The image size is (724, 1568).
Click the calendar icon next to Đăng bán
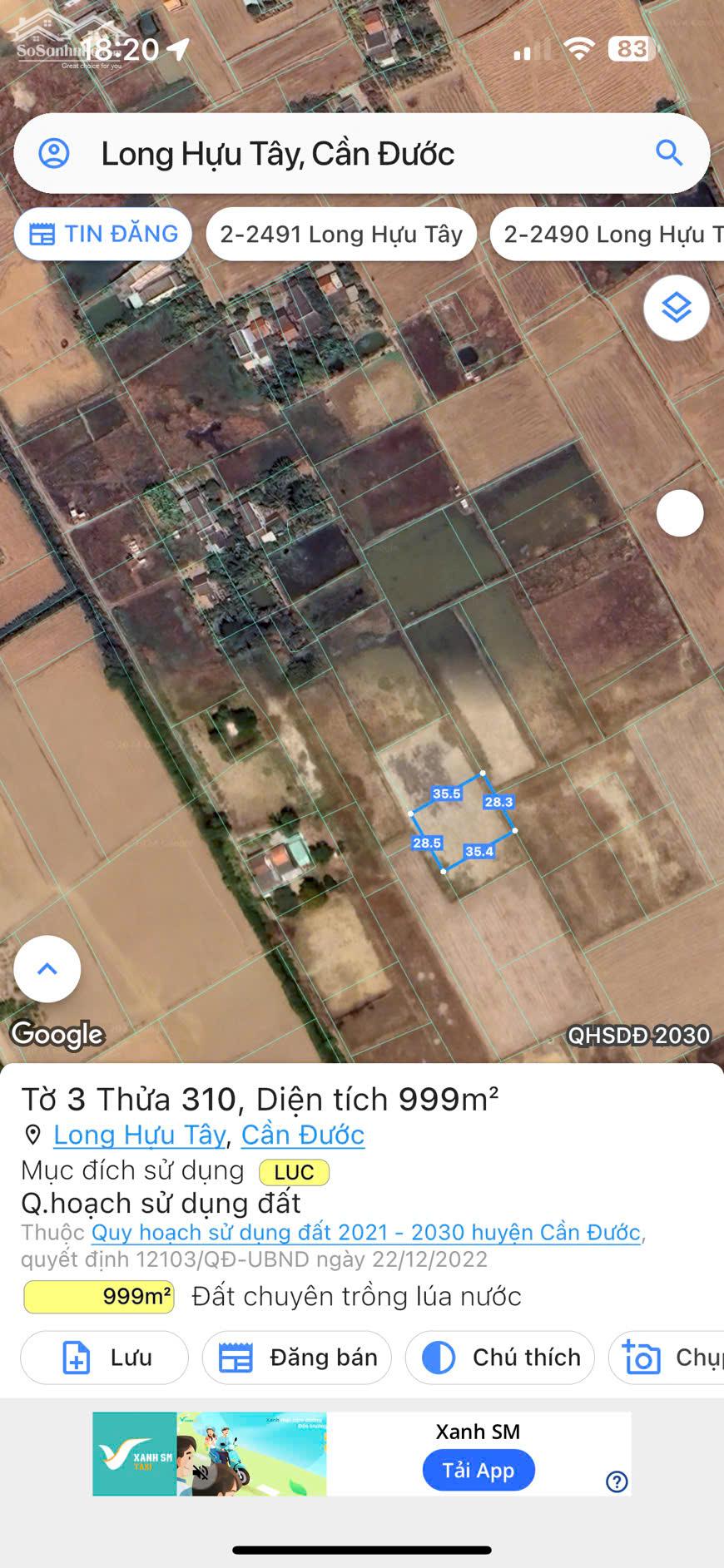236,1357
